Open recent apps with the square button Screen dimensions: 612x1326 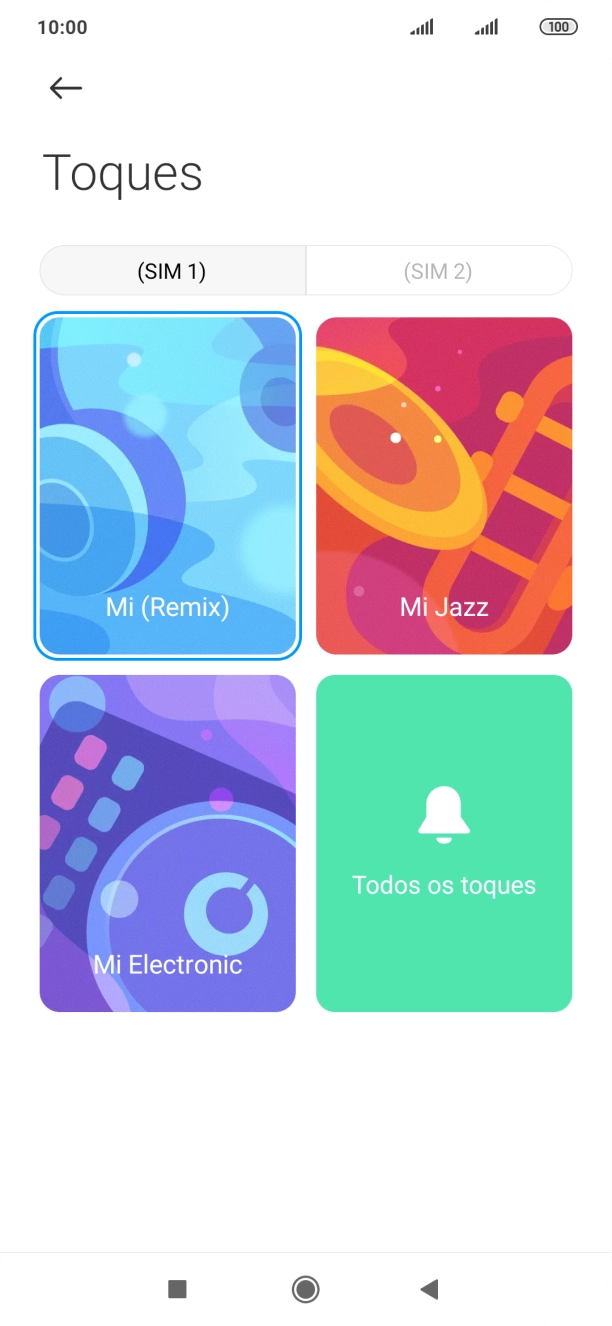[178, 1289]
